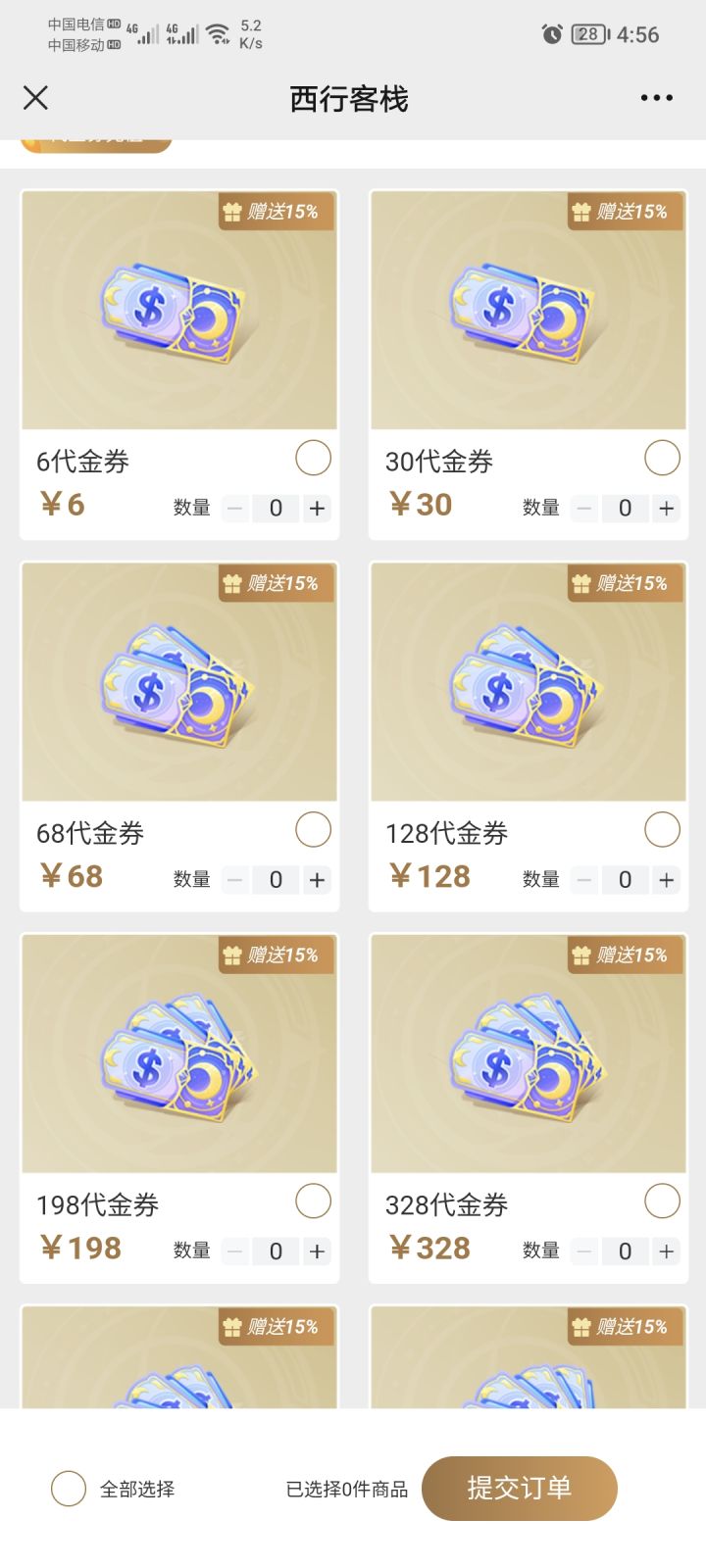Tap the gift icon on the 198代金券 card
The height and width of the screenshot is (1568, 706).
(231, 955)
